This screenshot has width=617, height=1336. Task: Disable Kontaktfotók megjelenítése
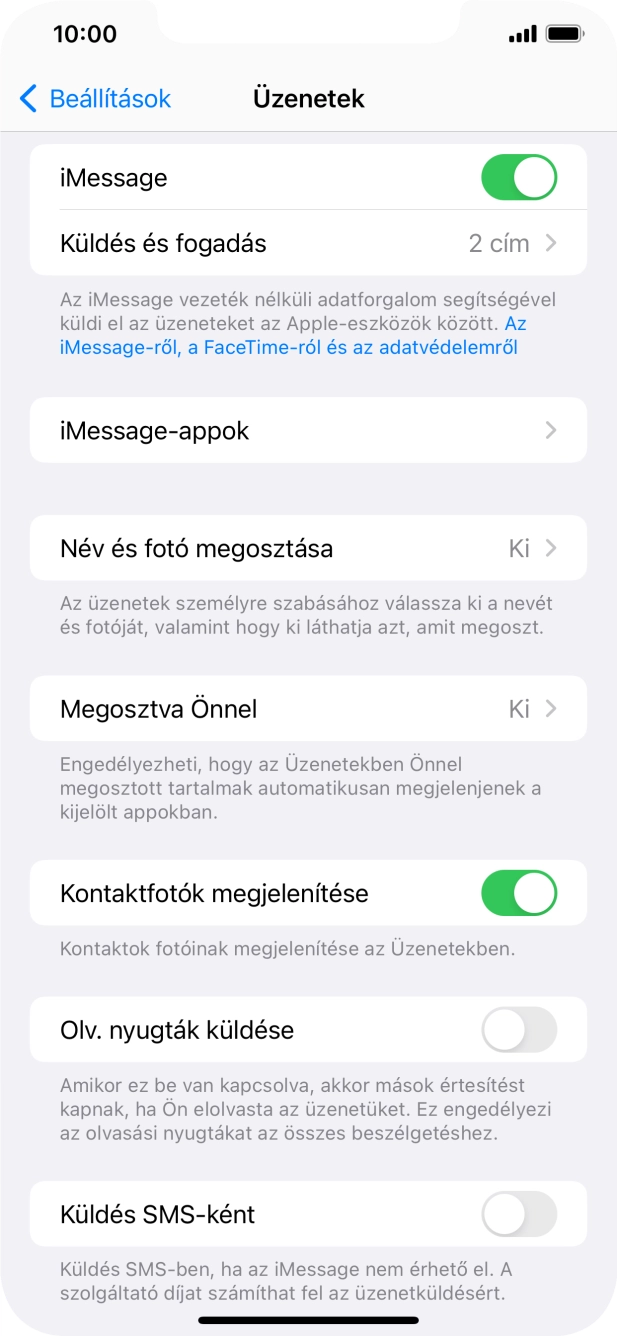(518, 893)
